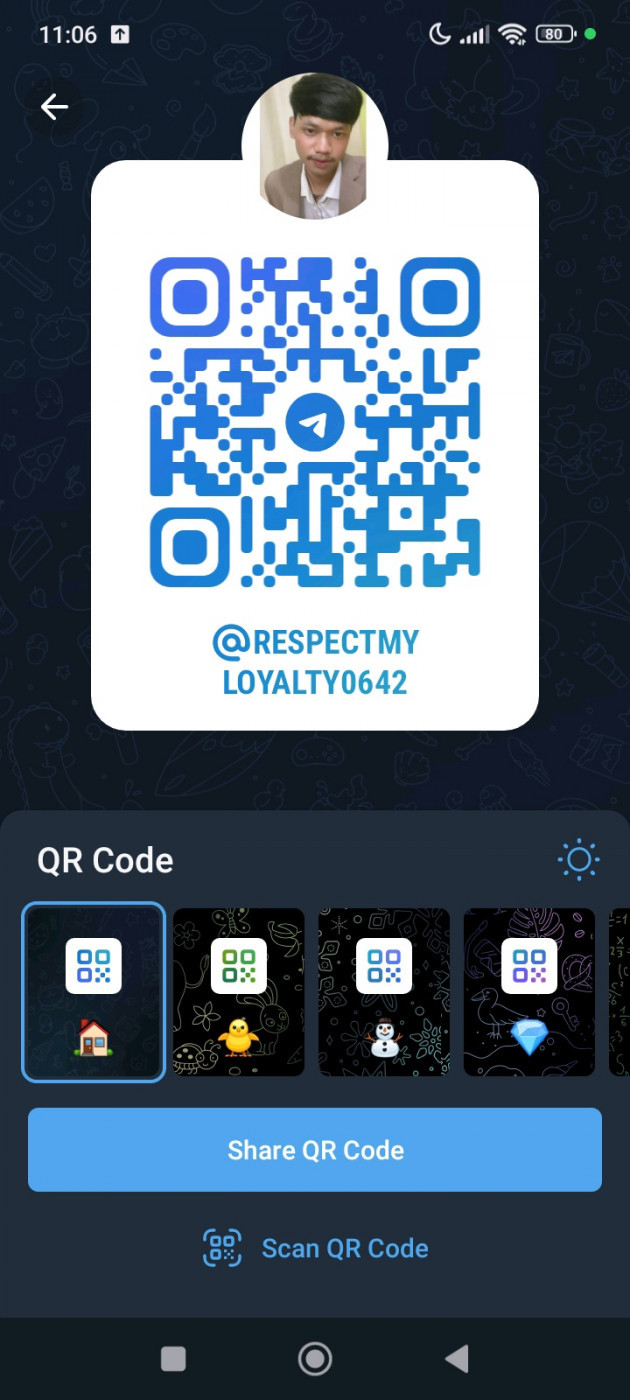Open recent apps from the navigation bar
Screen dimensions: 630x1400
pyautogui.click(x=173, y=1358)
